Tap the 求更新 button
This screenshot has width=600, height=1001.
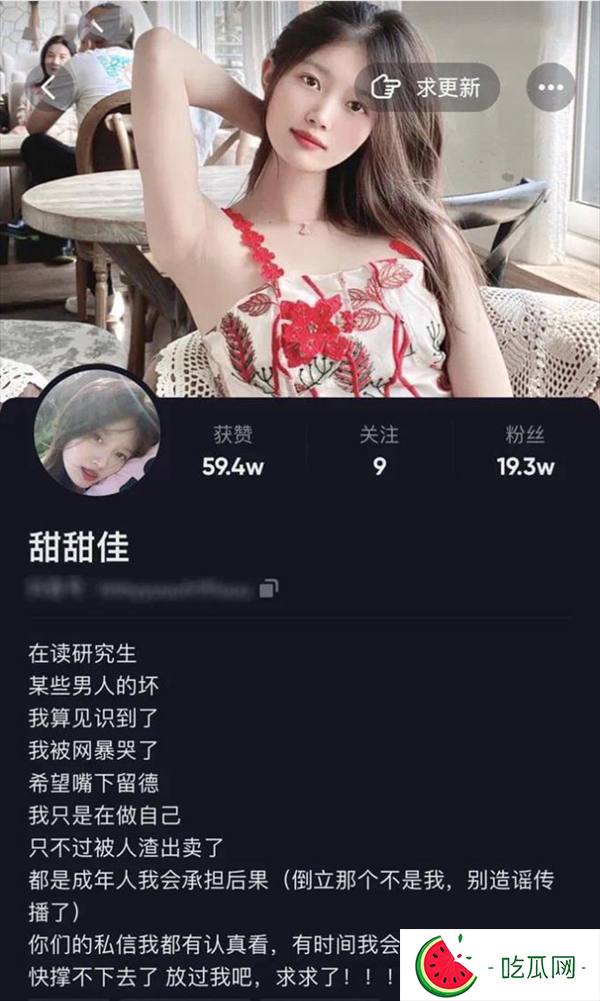427,88
